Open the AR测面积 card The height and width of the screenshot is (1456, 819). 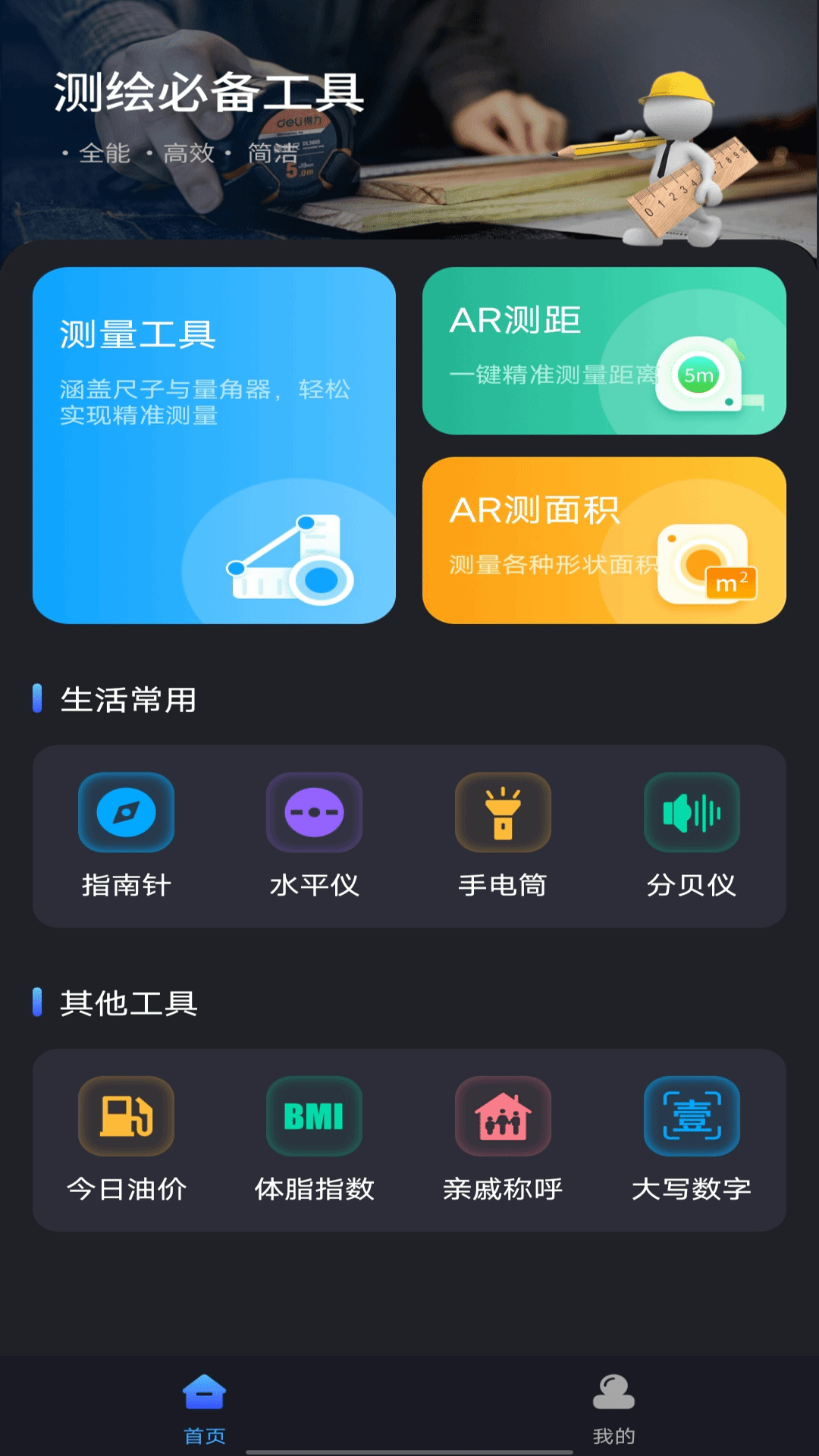[x=604, y=540]
